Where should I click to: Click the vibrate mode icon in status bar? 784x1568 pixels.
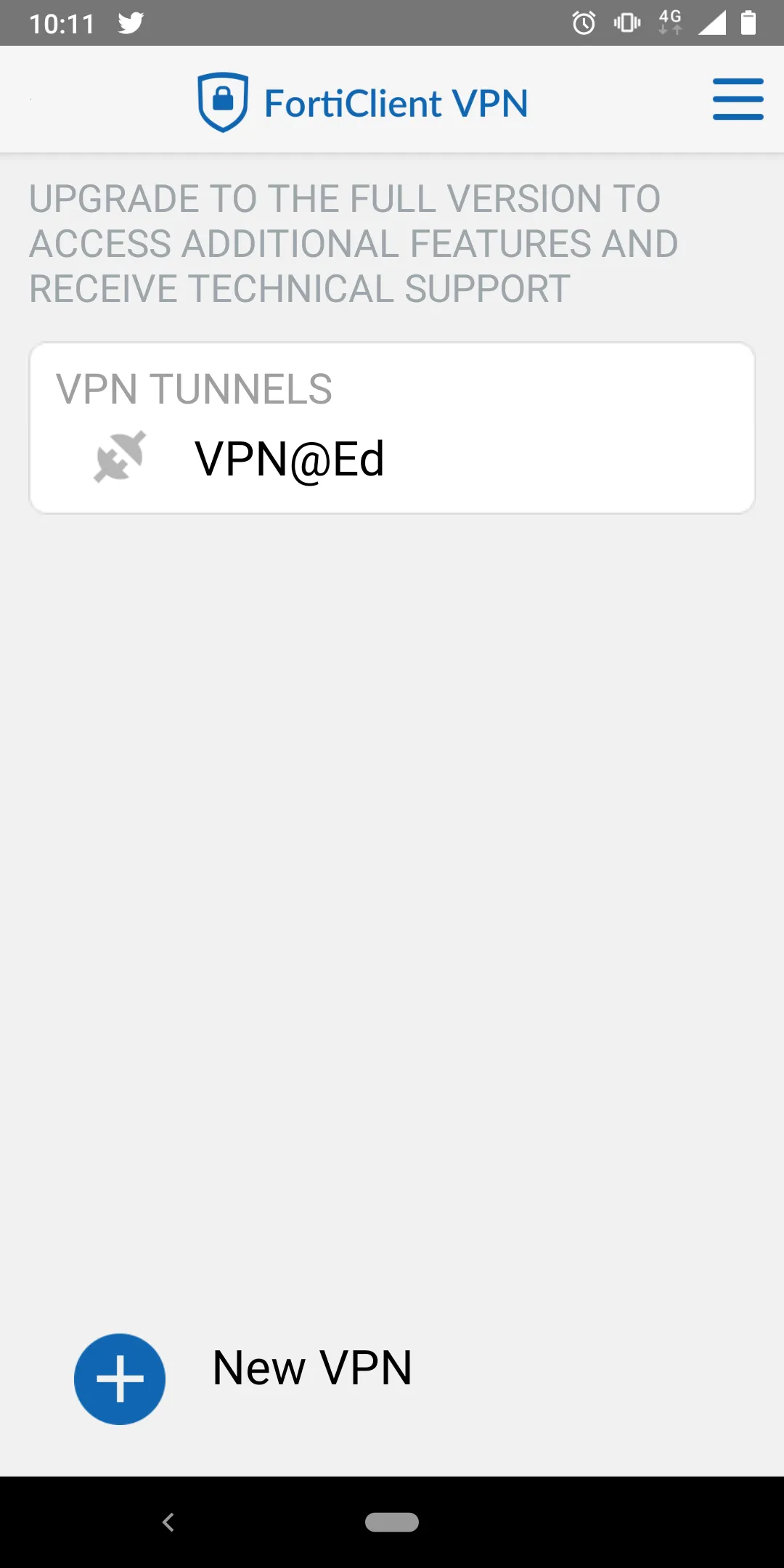coord(626,23)
